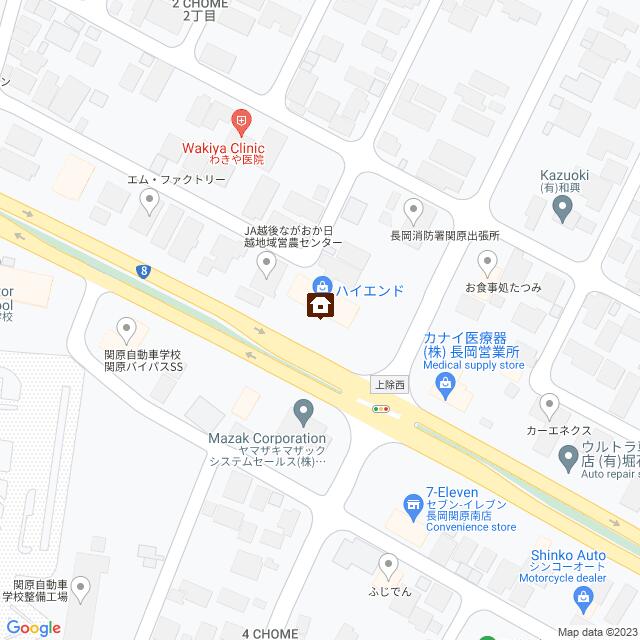This screenshot has width=640, height=640.
Task: Open the Kazuoki place pin
Action: (x=561, y=207)
